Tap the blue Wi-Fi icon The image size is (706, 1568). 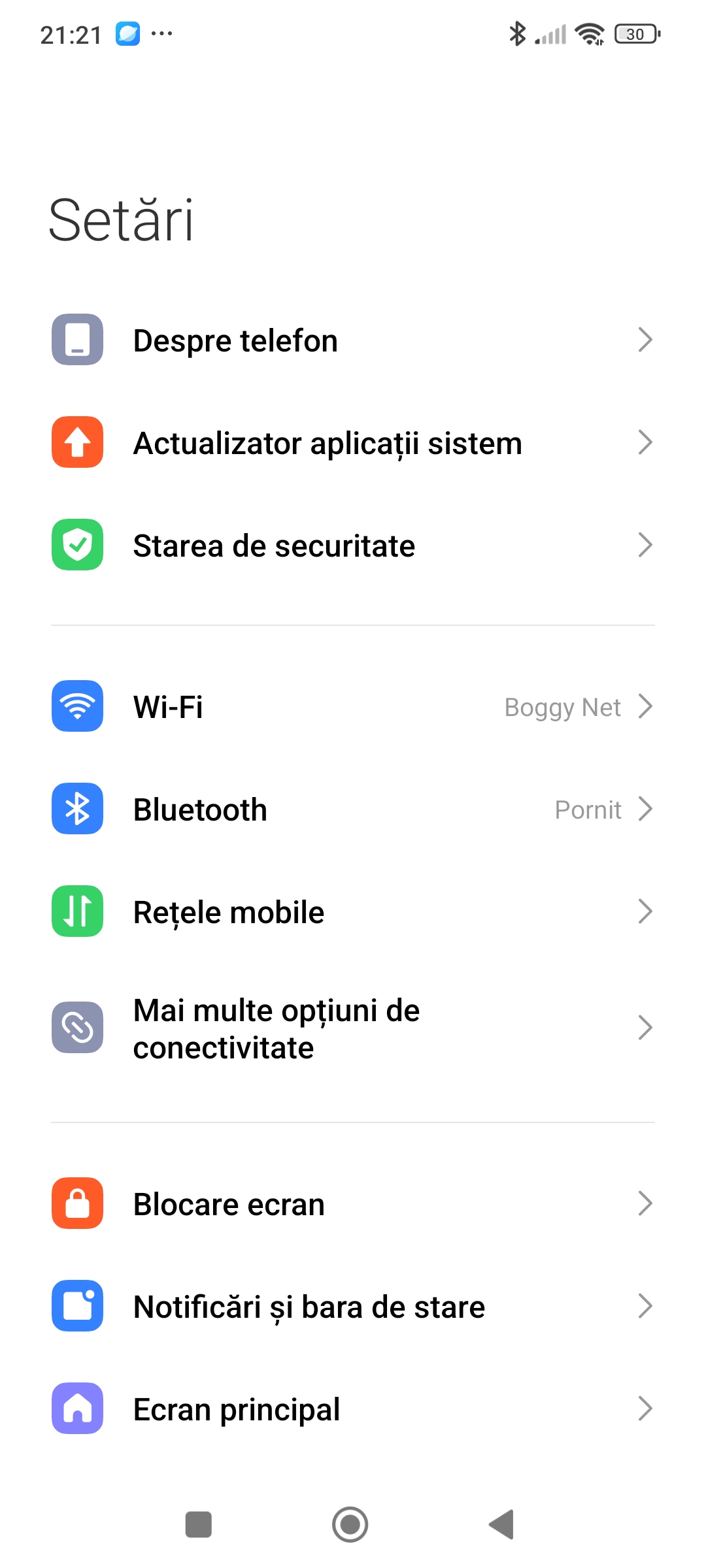tap(76, 706)
